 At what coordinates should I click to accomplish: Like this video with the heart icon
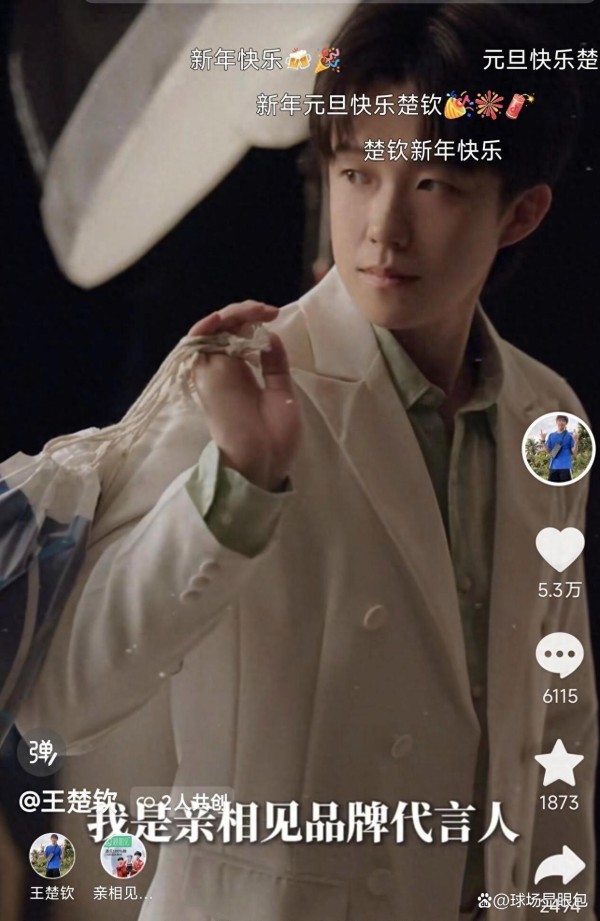pyautogui.click(x=559, y=550)
